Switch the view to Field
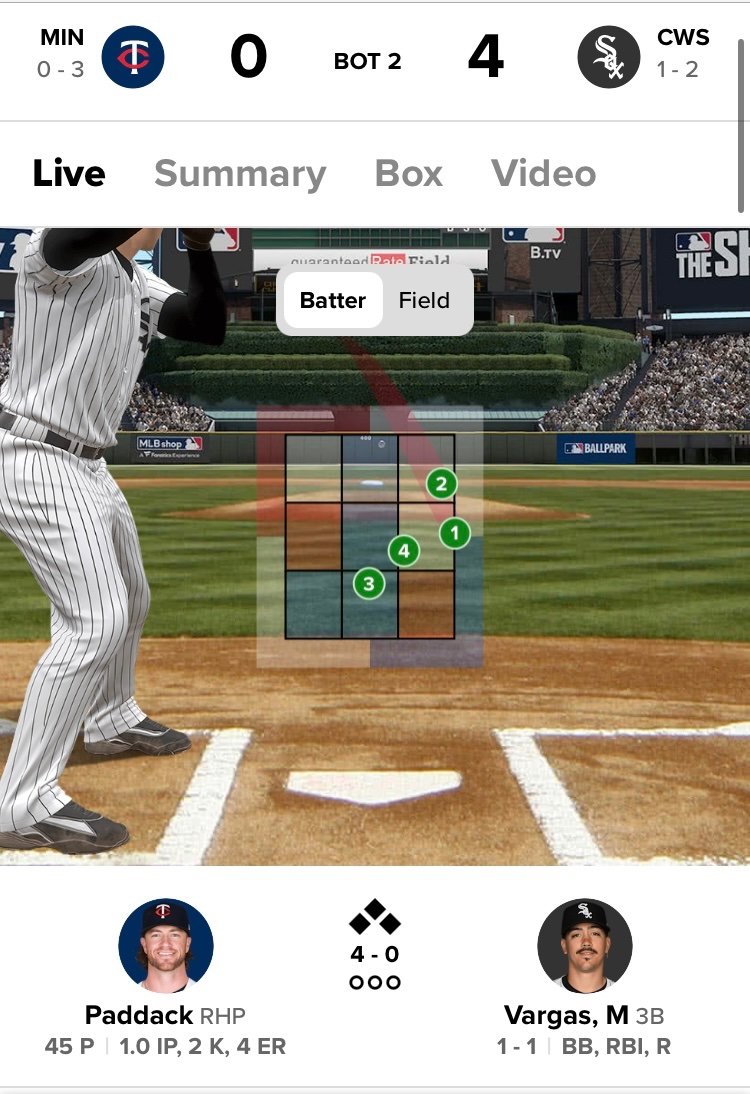 424,300
